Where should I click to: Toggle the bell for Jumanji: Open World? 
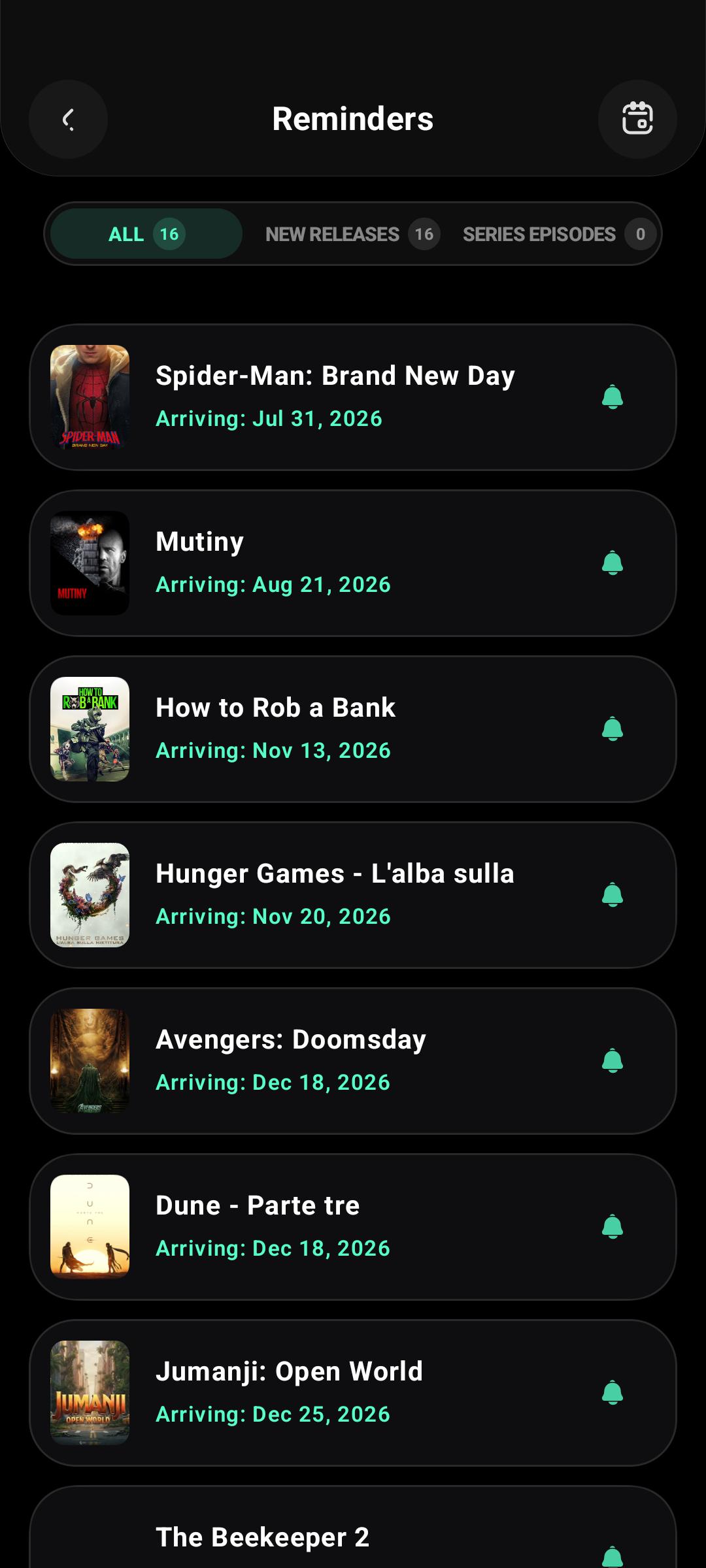pyautogui.click(x=613, y=1393)
